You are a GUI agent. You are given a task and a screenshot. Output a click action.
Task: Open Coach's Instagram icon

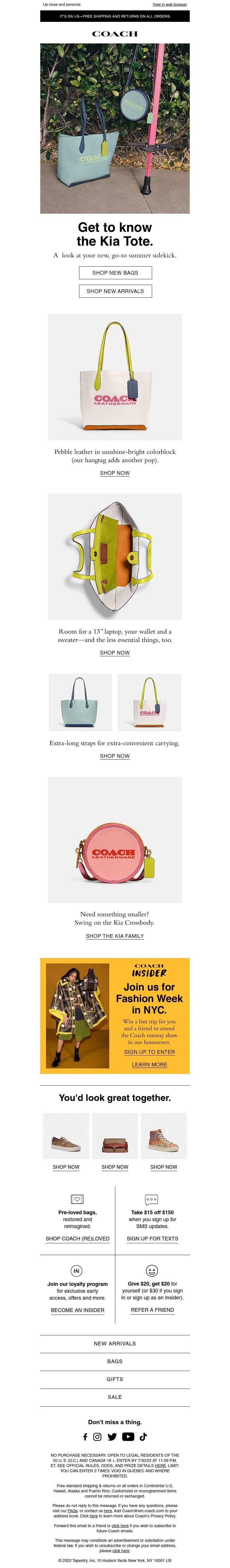[97, 1437]
